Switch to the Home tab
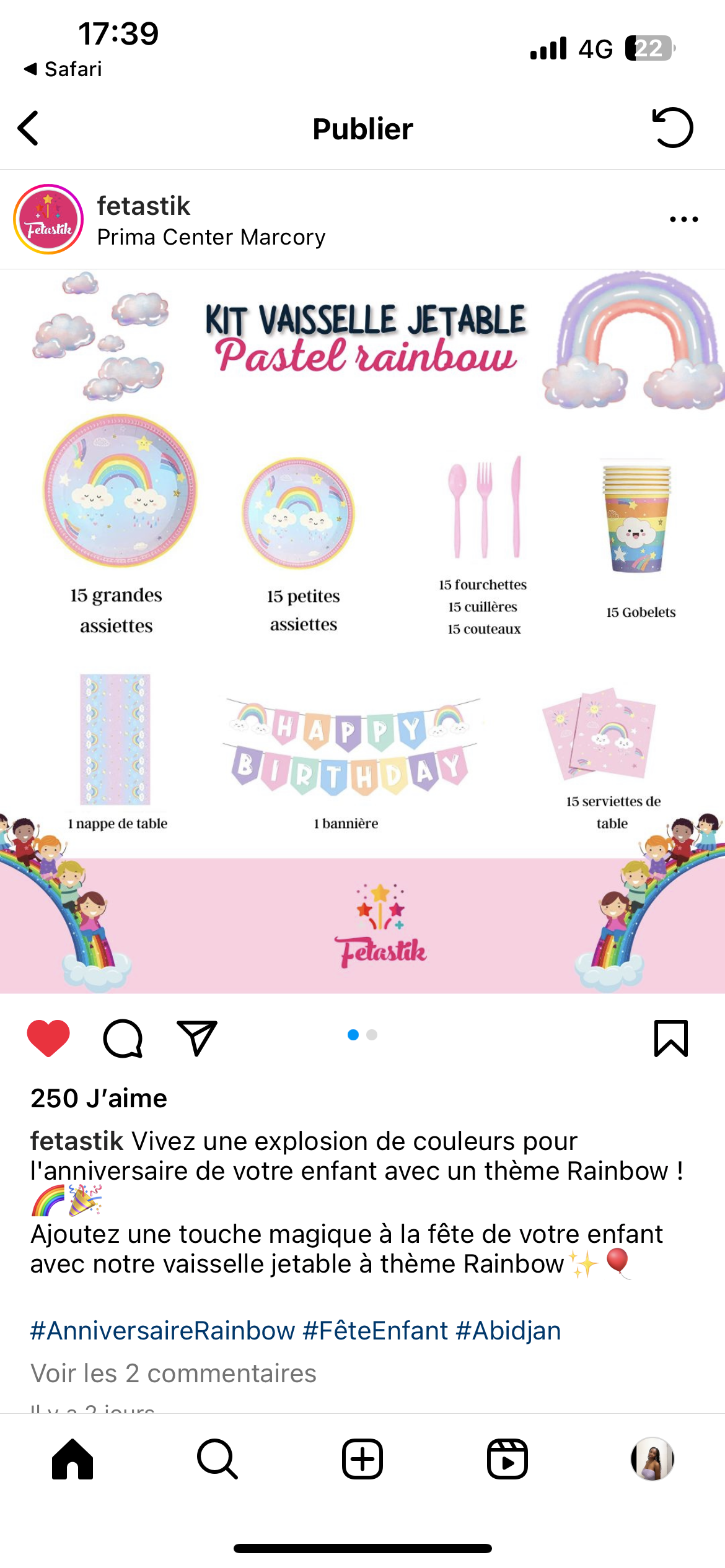The height and width of the screenshot is (1568, 725). click(72, 1459)
